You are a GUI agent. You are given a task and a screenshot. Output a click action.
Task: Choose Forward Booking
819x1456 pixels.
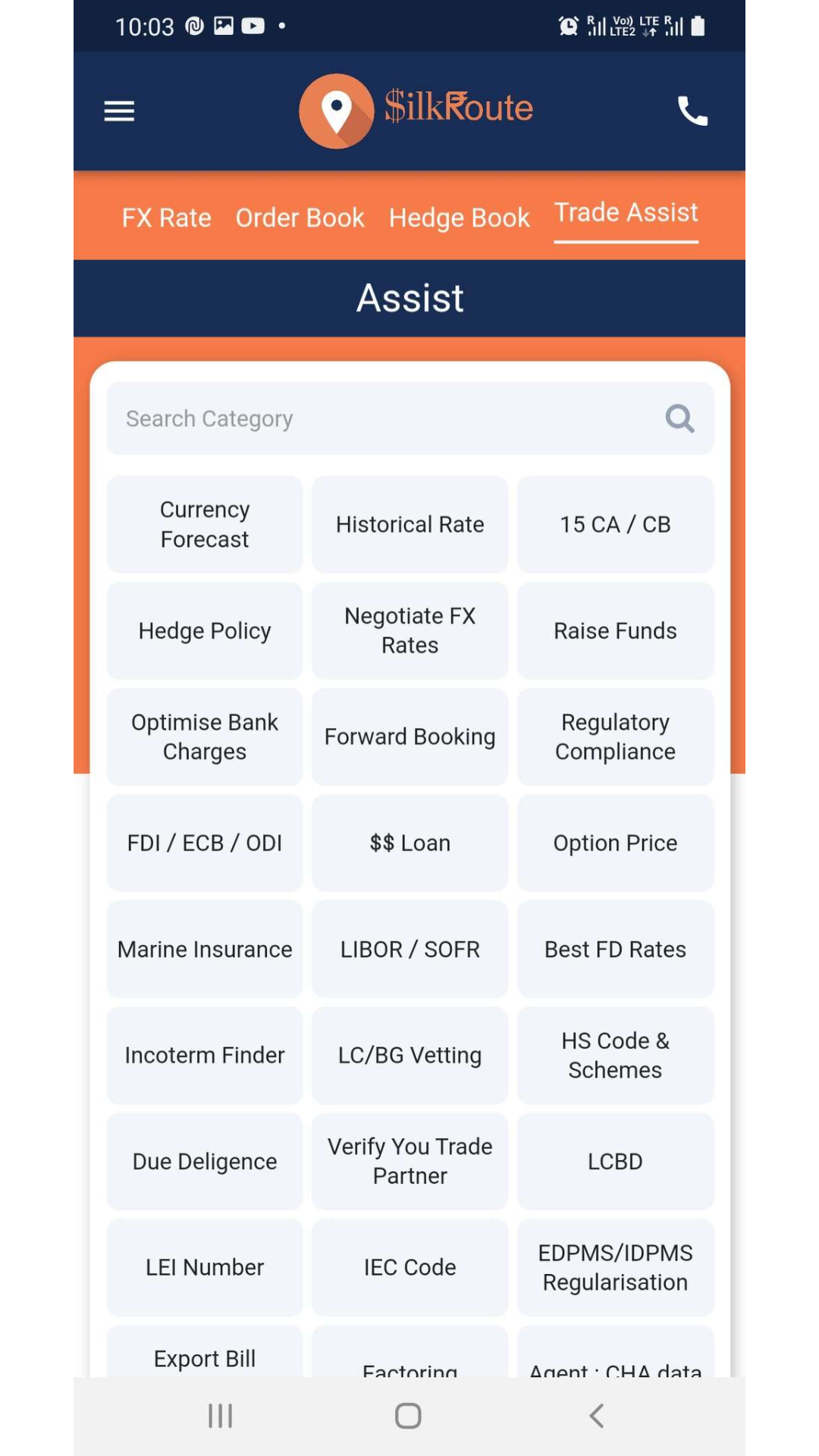pos(410,736)
